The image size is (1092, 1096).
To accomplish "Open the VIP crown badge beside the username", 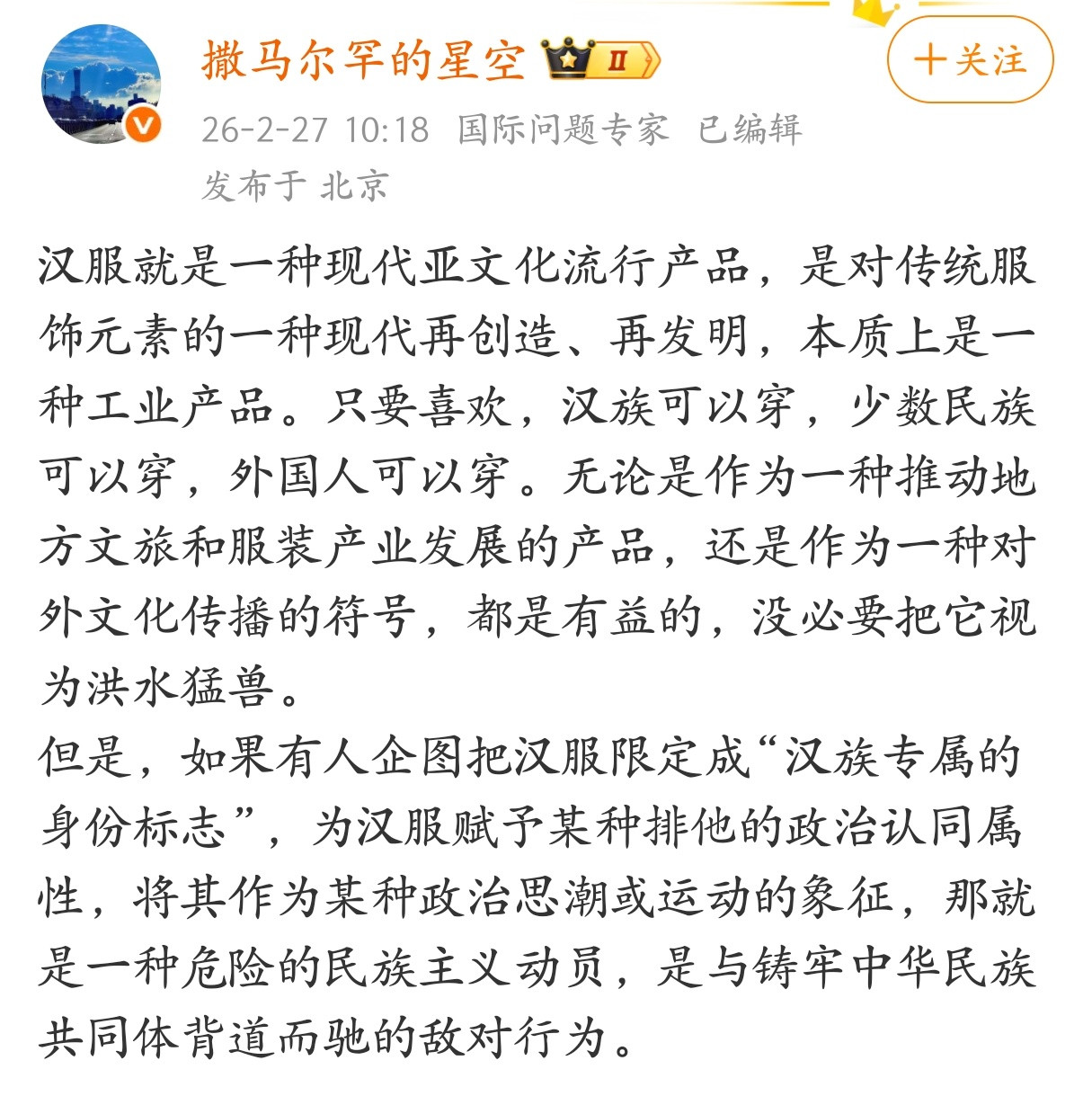I will pos(565,59).
